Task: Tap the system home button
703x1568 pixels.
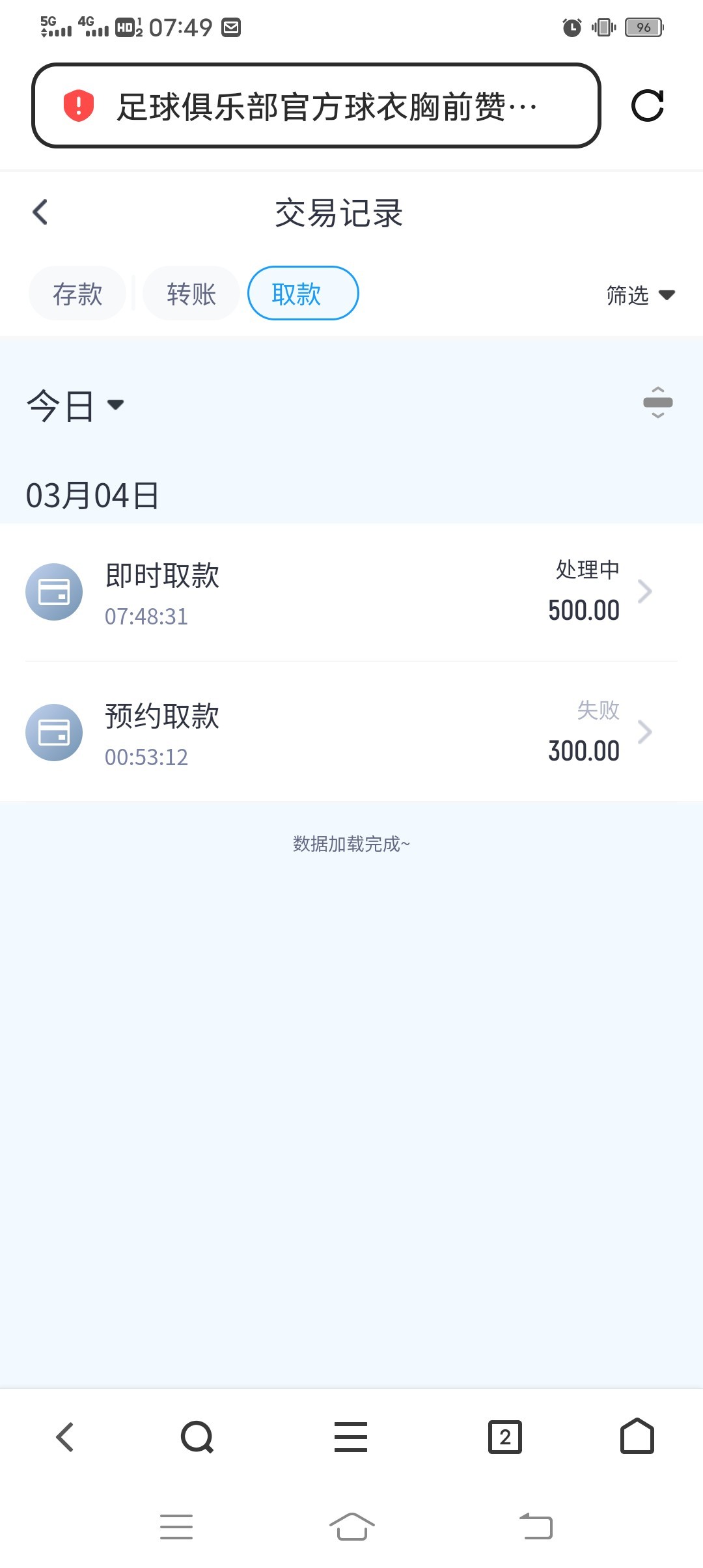Action: 351,1526
